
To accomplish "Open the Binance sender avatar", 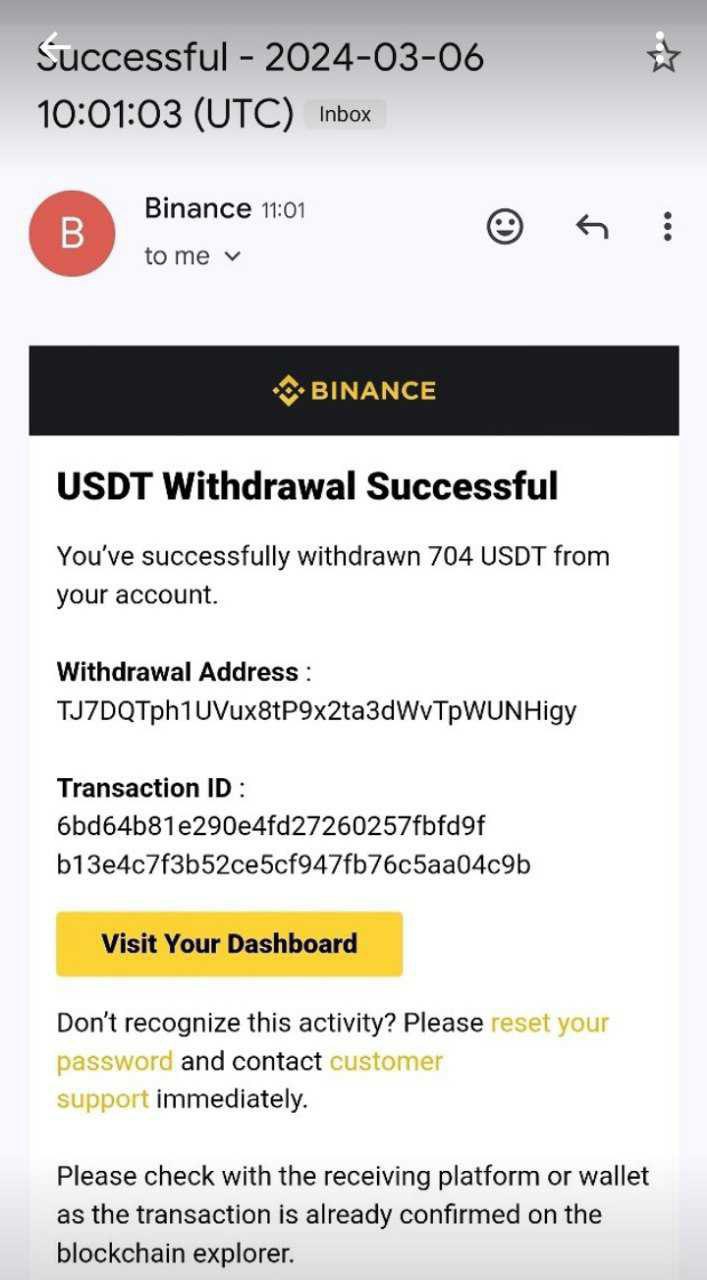I will [72, 233].
